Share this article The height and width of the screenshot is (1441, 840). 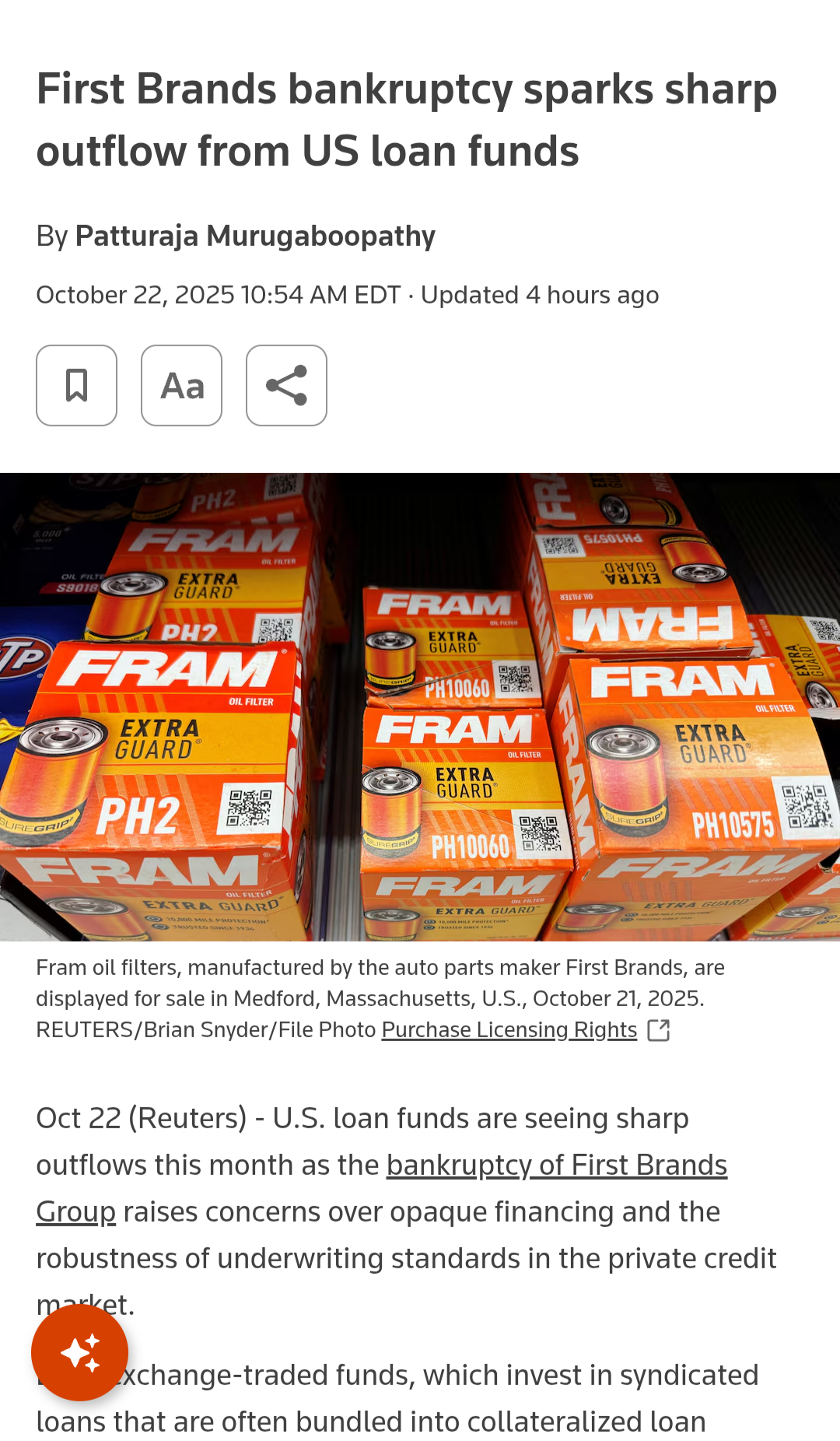[286, 385]
